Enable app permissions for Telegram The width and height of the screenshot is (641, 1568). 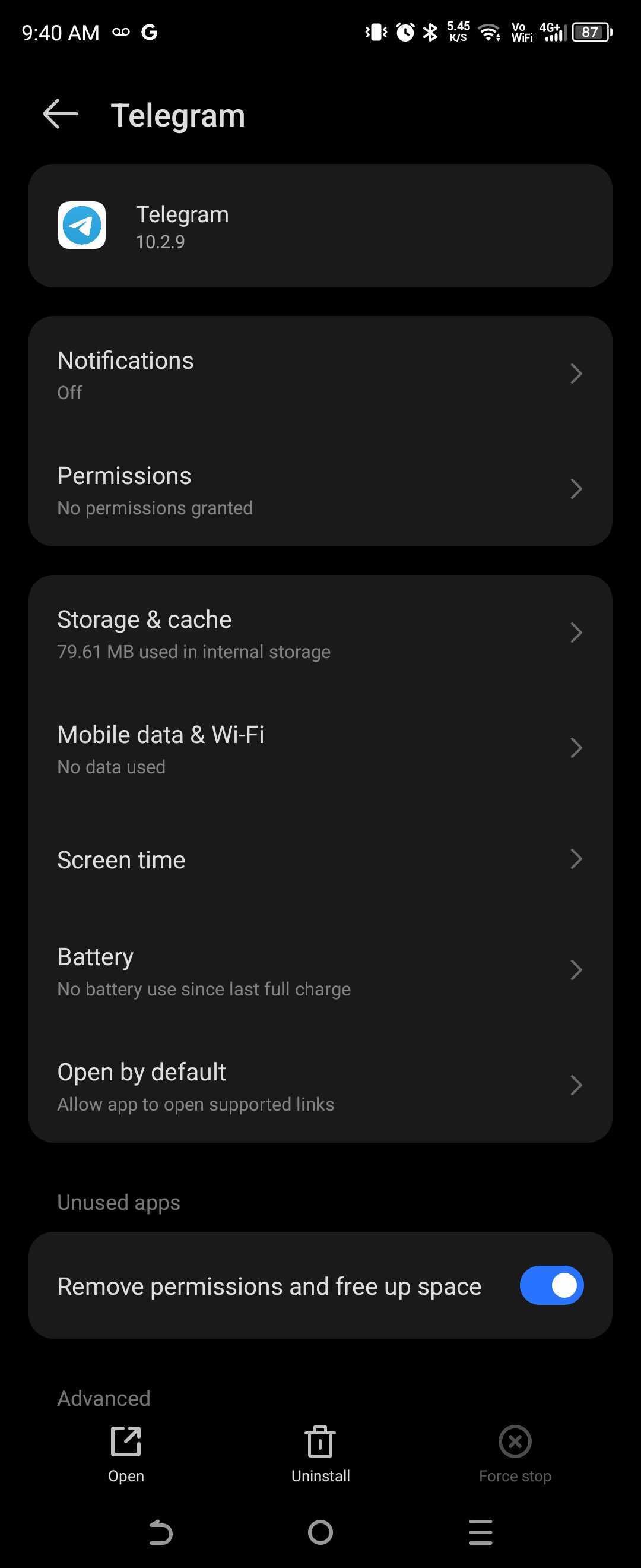[320, 489]
